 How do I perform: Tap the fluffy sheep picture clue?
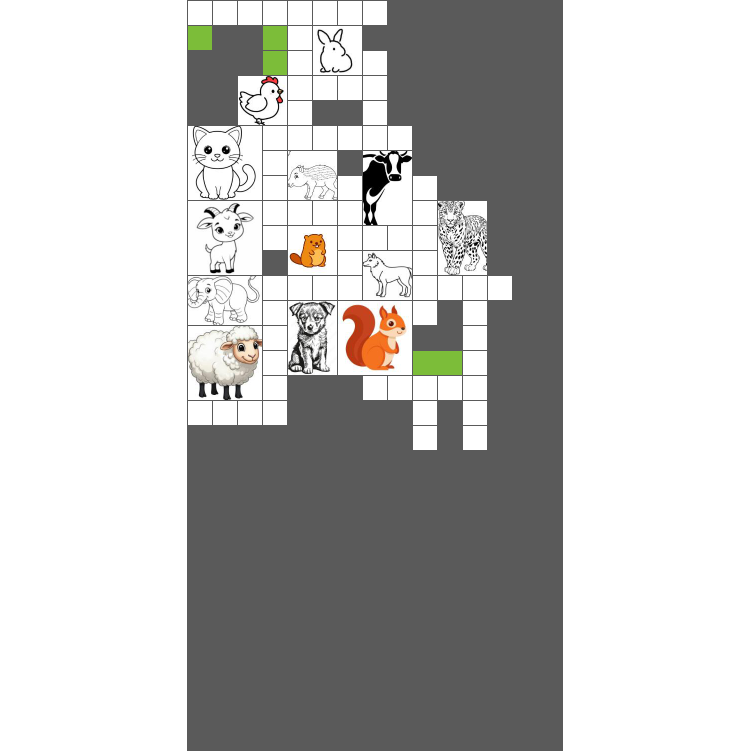point(224,362)
